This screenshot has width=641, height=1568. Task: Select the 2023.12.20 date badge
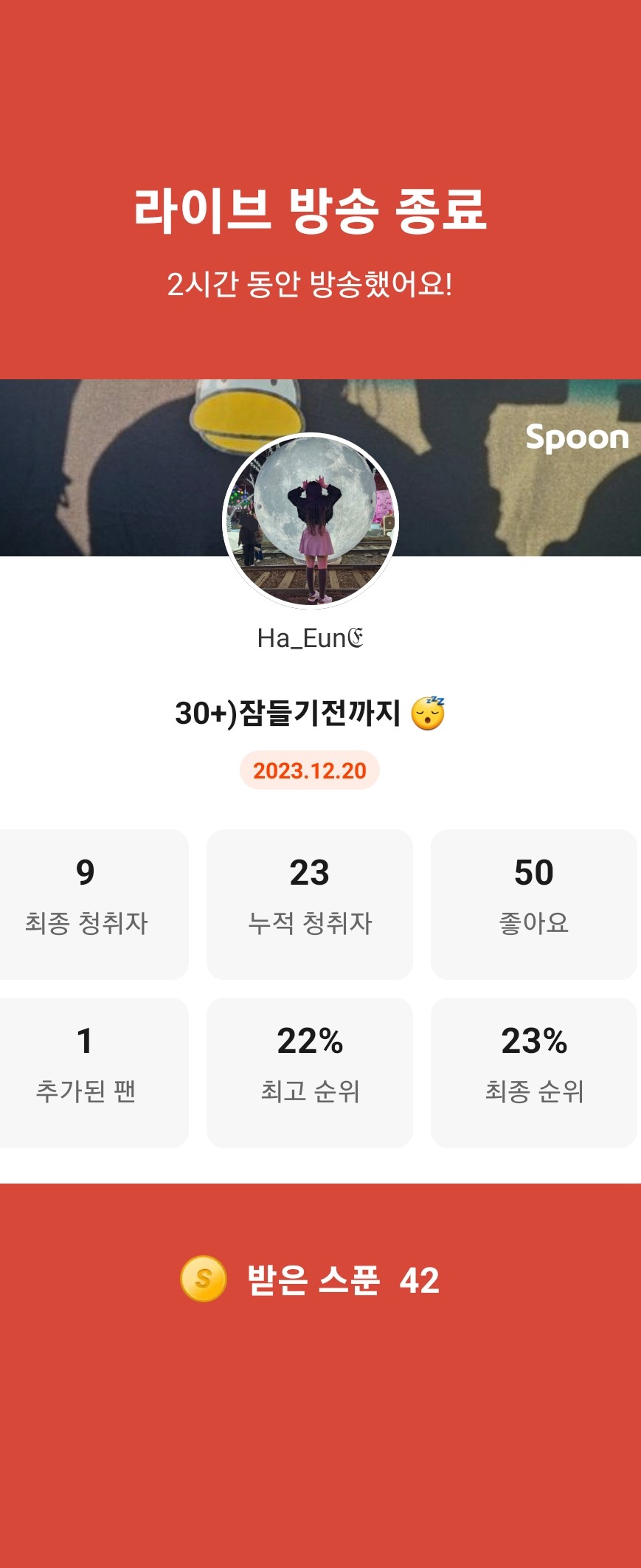pyautogui.click(x=309, y=771)
